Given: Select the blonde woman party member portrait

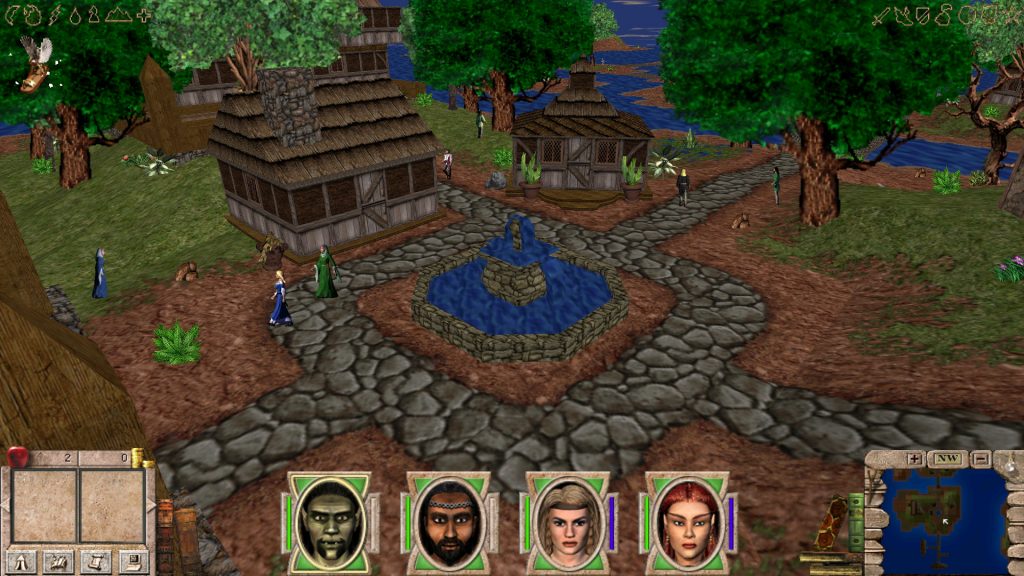Looking at the screenshot, I should 567,522.
